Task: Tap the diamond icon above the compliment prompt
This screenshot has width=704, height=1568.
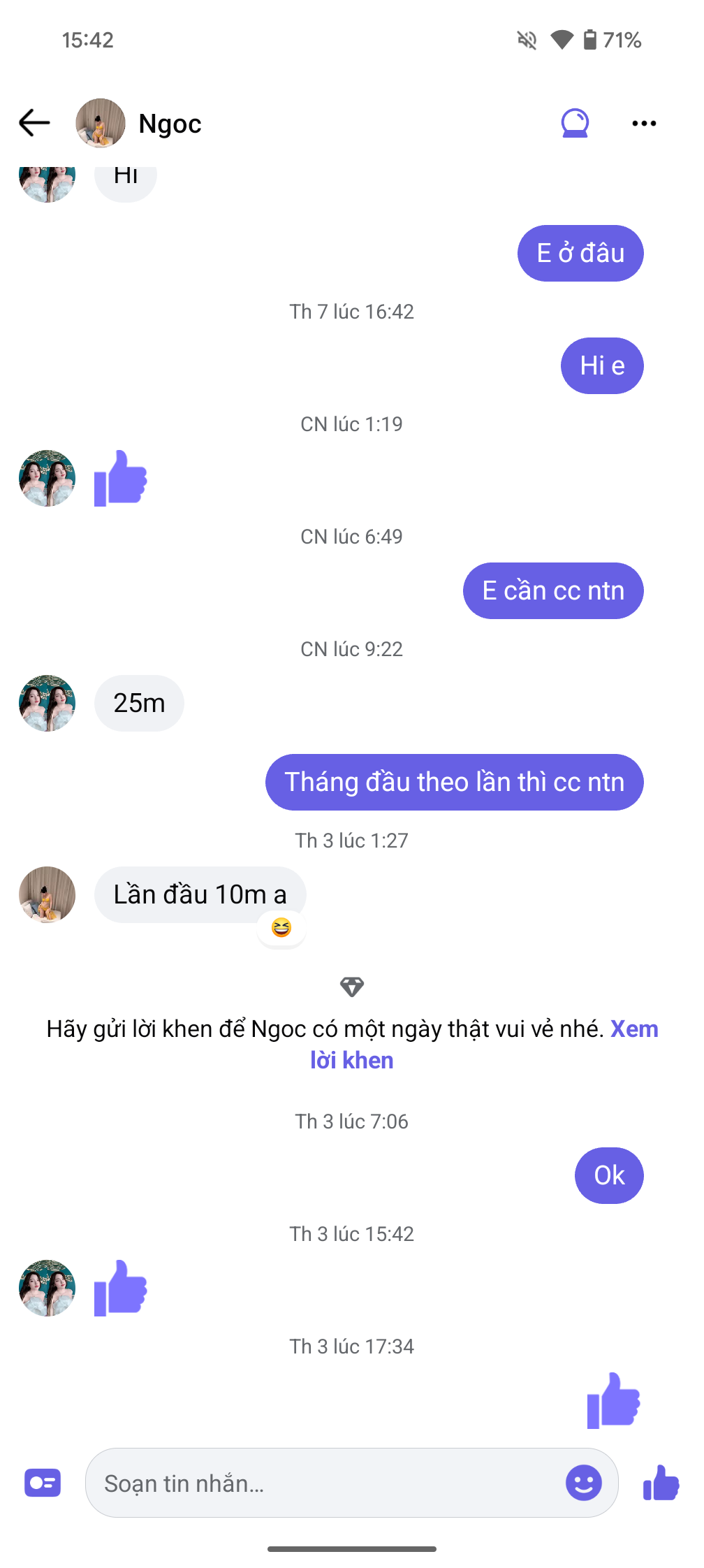Action: pos(351,987)
